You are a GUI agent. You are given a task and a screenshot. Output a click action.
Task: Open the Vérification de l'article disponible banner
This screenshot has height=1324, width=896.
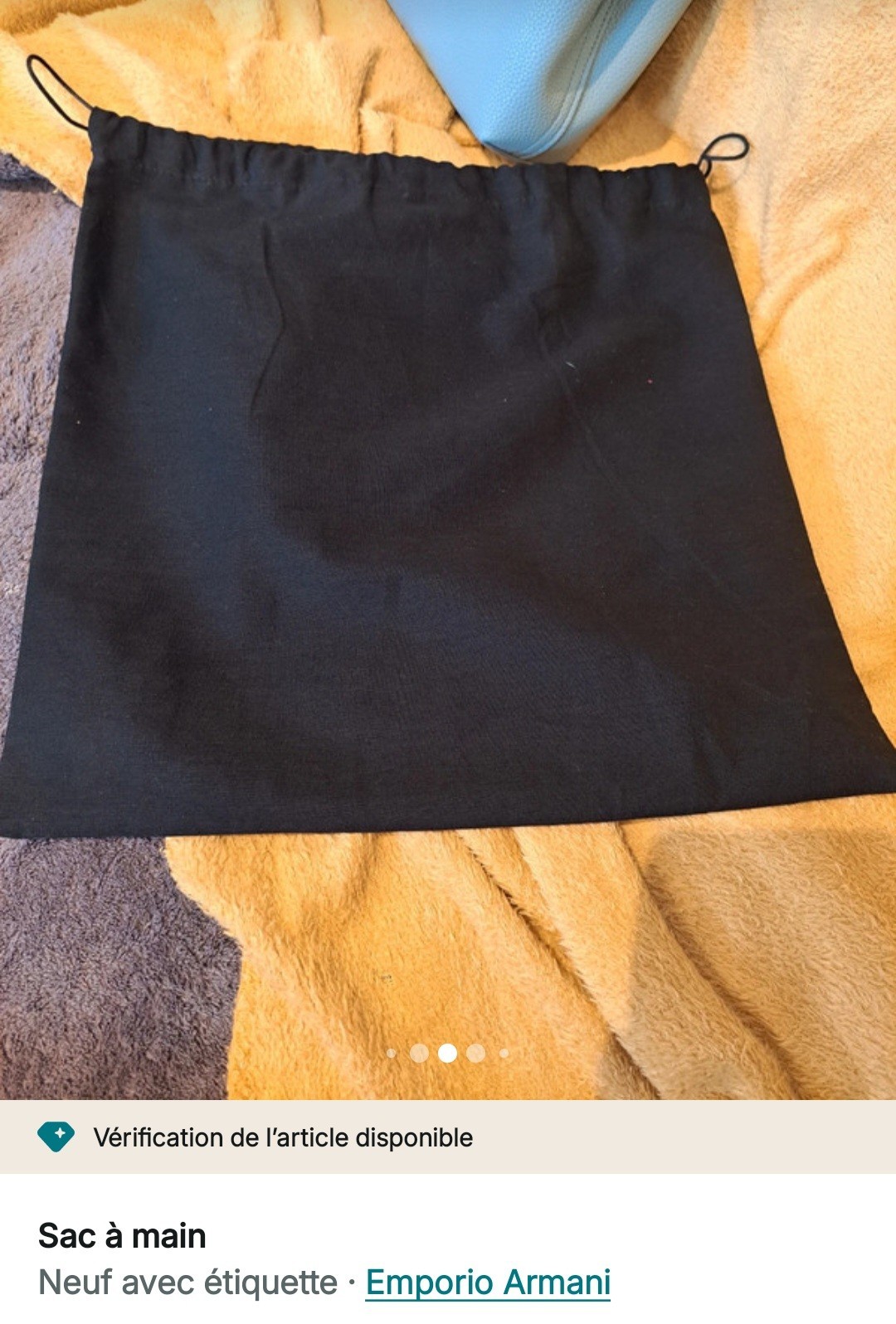(x=282, y=1137)
